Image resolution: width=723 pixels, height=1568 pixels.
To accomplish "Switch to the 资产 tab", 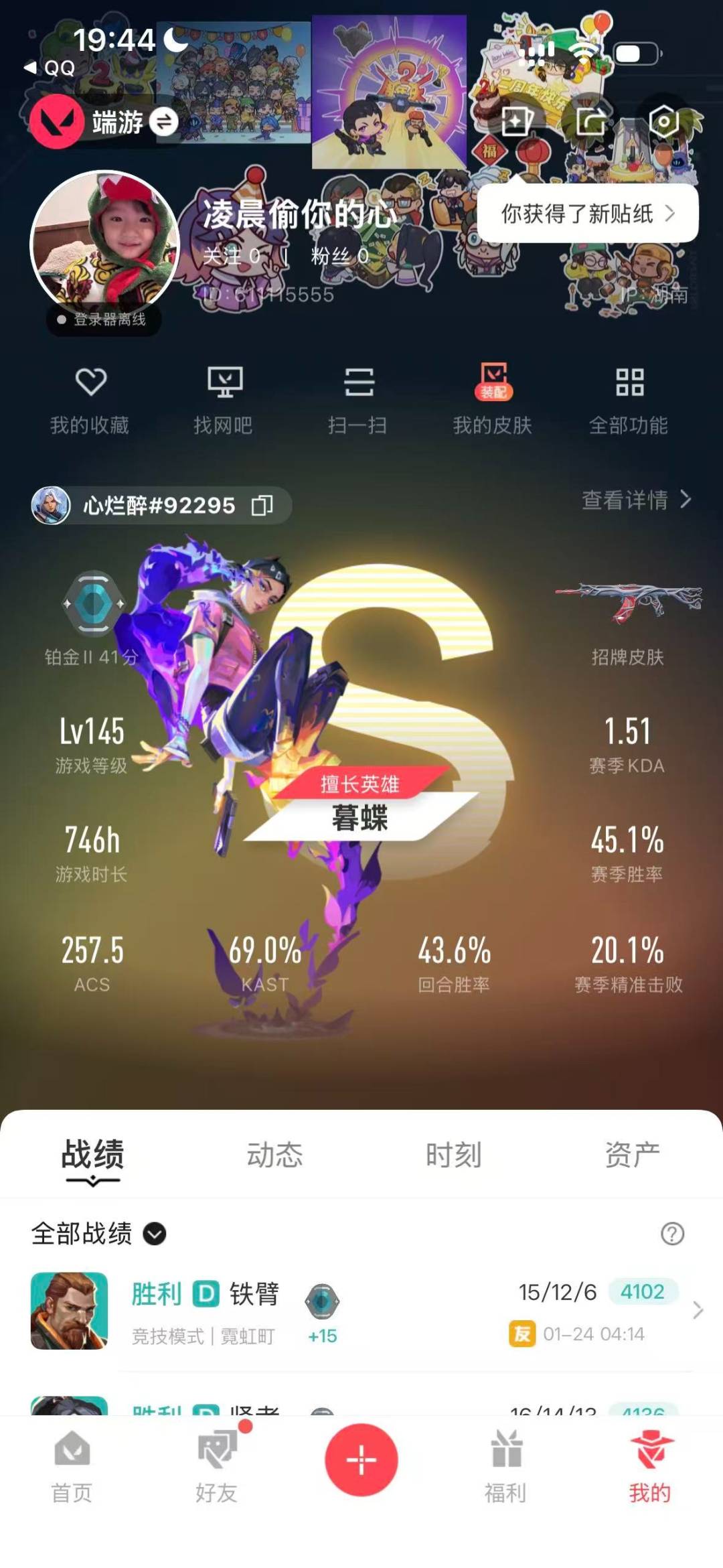I will [x=632, y=1155].
